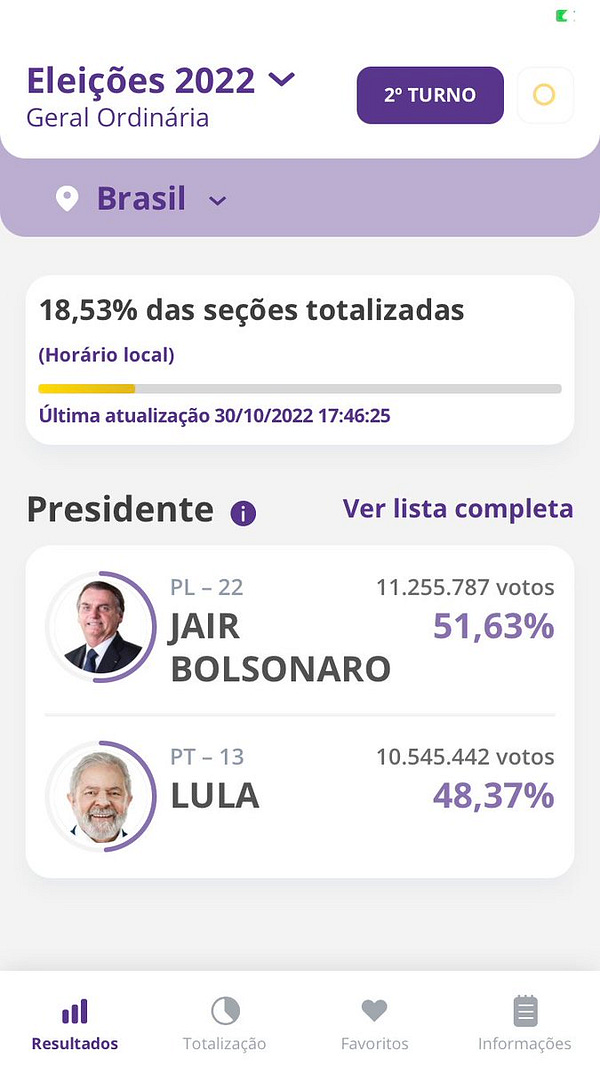Open Ver lista completa link

[458, 509]
